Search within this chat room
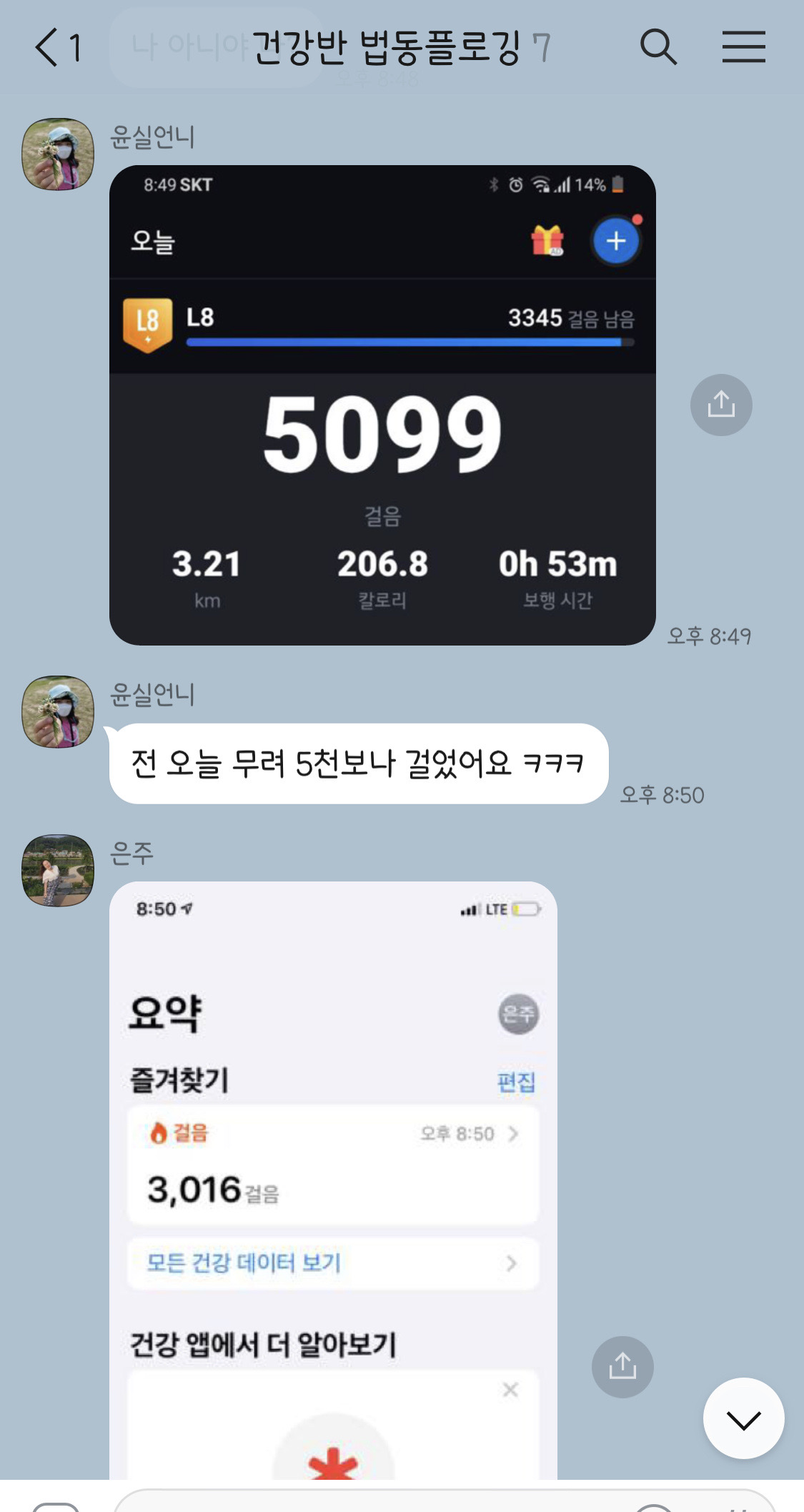 (657, 48)
